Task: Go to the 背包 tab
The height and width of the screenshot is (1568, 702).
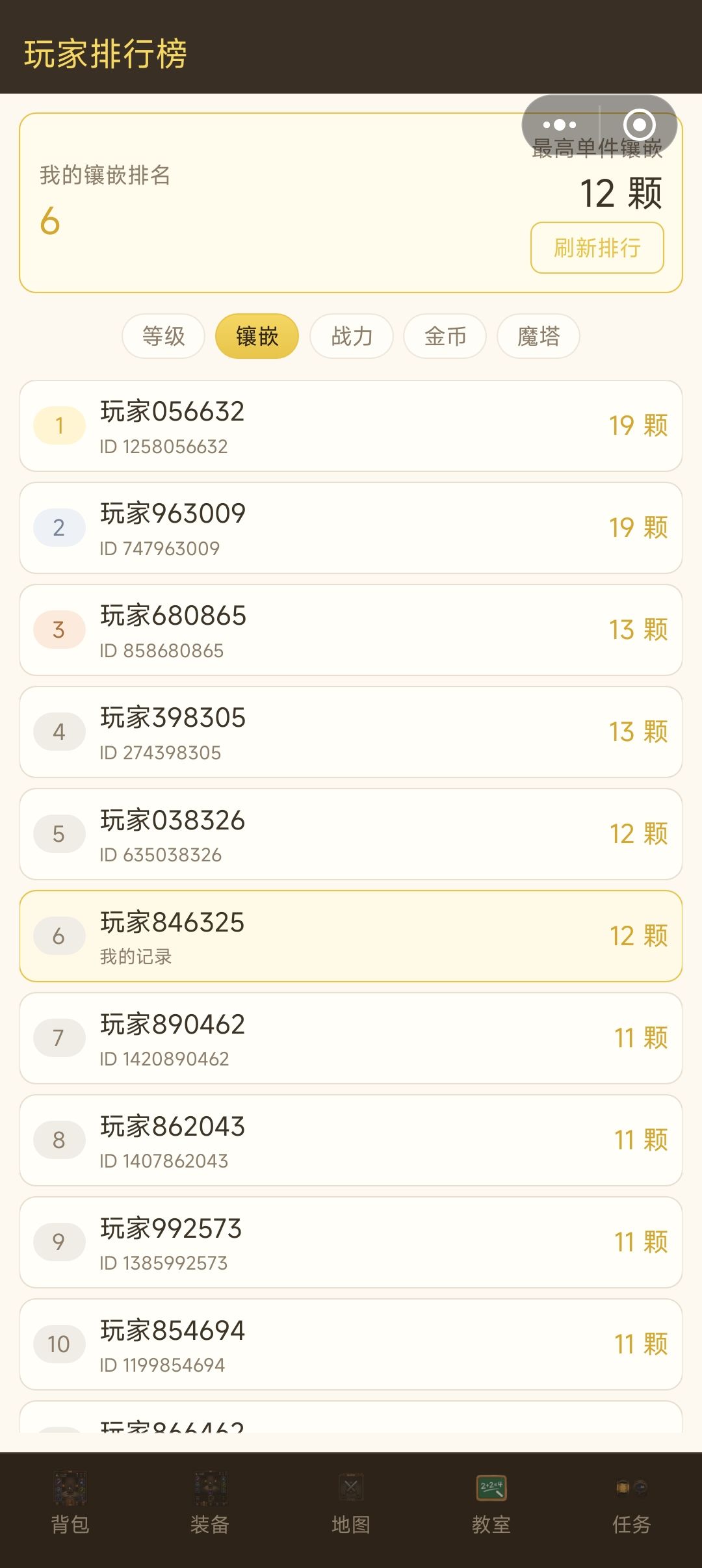Action: [x=70, y=1502]
